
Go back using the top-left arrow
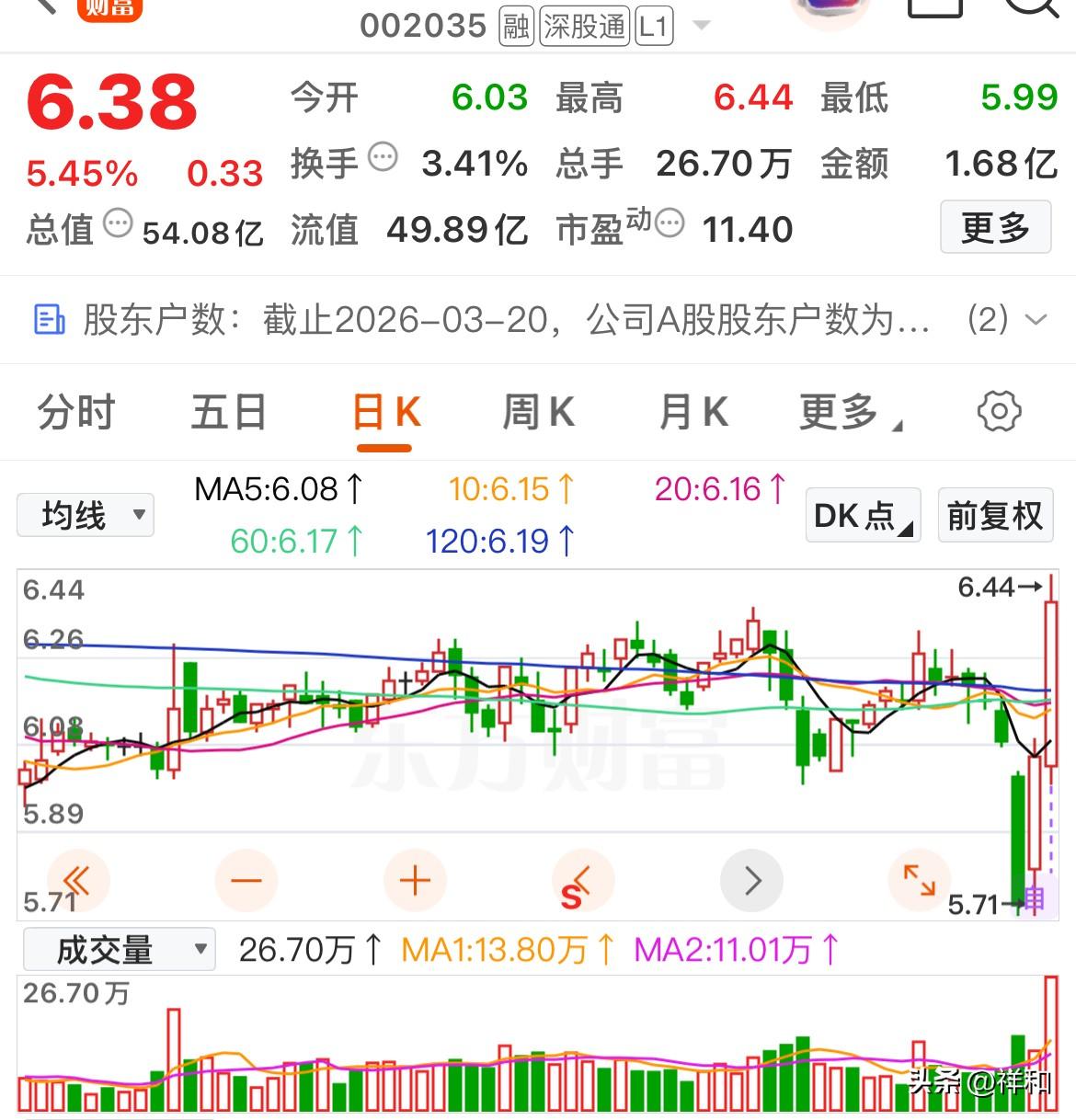point(41,7)
